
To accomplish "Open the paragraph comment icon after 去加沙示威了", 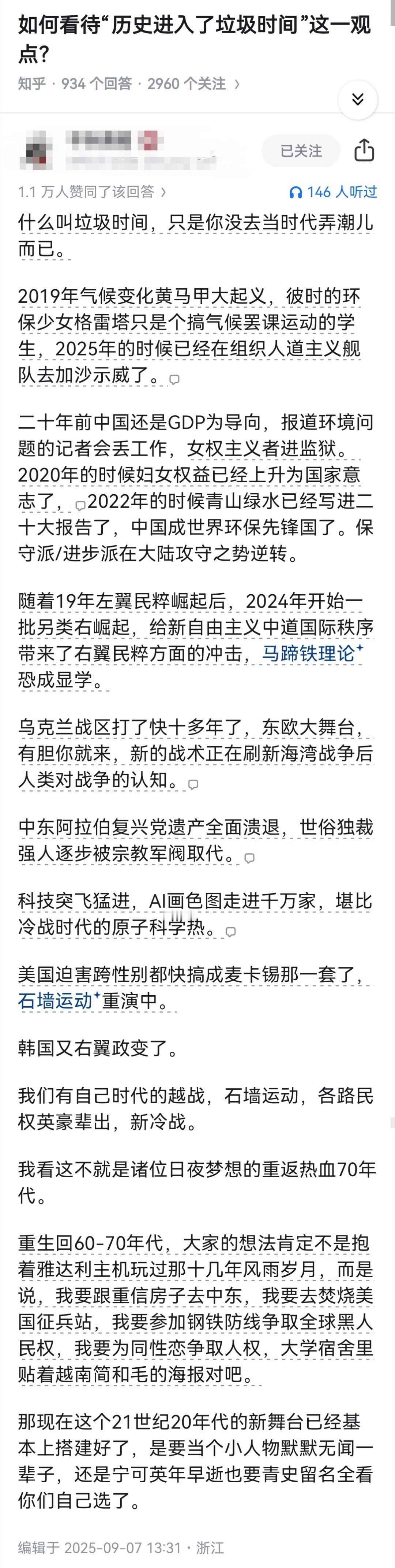I will point(174,380).
